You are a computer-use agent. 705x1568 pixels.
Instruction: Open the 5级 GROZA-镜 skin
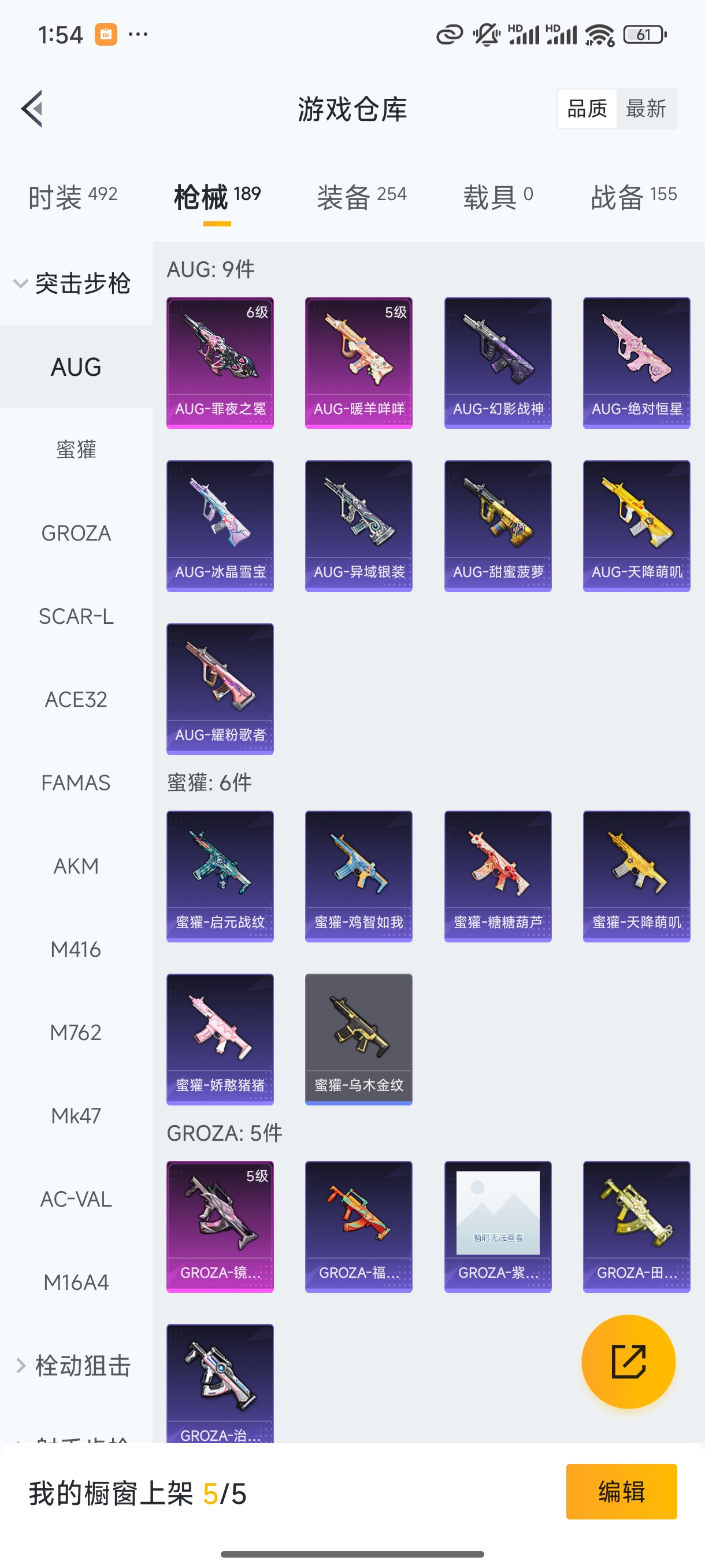pos(220,1226)
